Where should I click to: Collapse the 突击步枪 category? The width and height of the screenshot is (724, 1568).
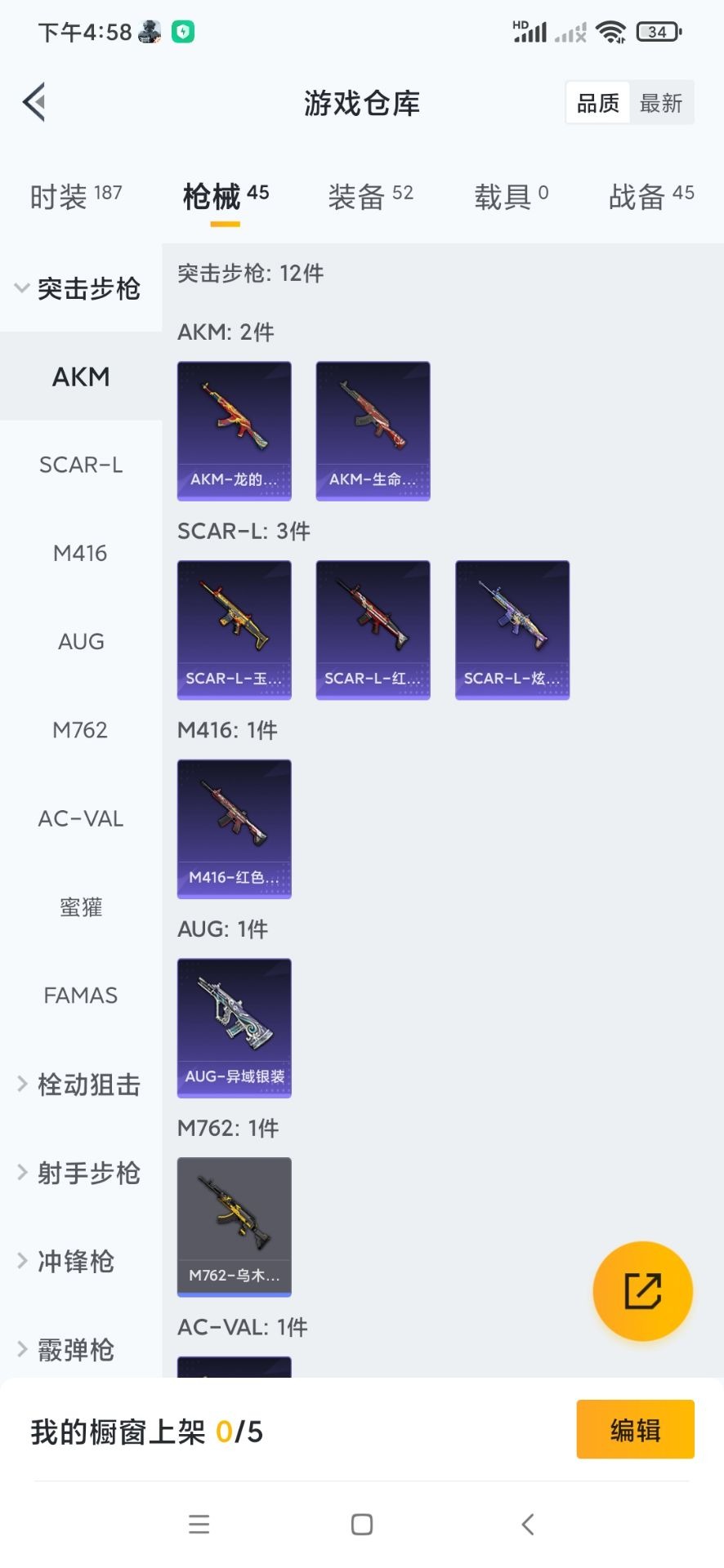pyautogui.click(x=78, y=288)
